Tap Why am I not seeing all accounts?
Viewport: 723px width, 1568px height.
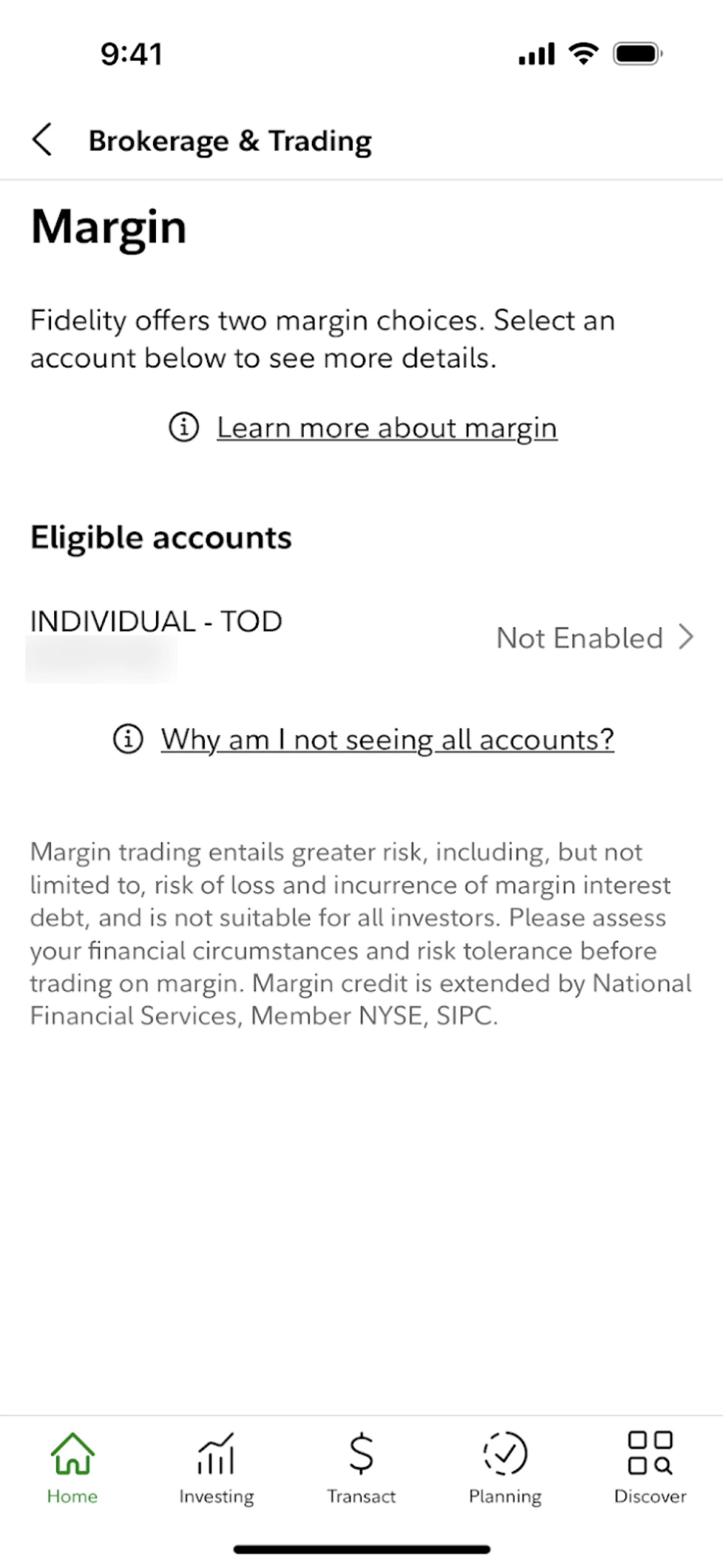pos(386,740)
